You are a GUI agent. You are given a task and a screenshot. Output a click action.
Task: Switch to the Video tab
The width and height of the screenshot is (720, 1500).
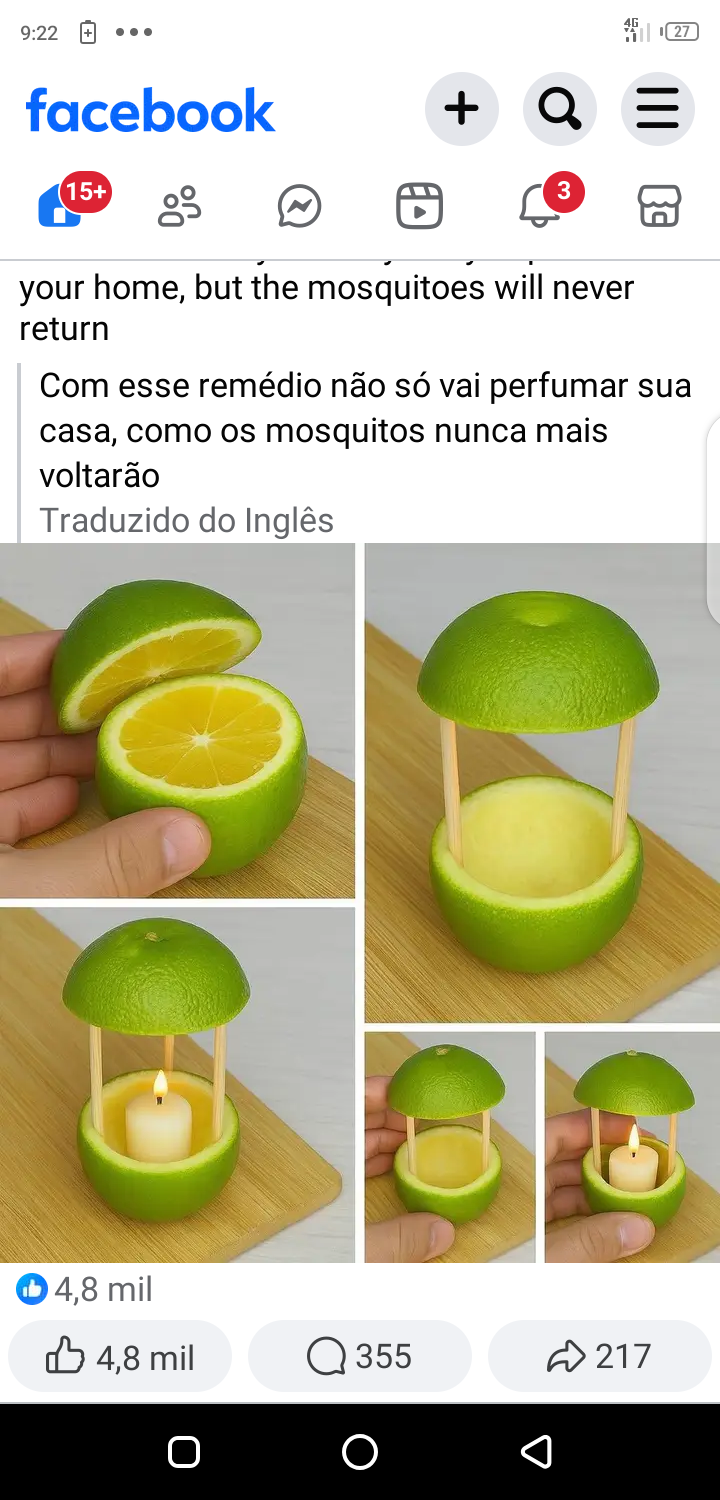419,207
